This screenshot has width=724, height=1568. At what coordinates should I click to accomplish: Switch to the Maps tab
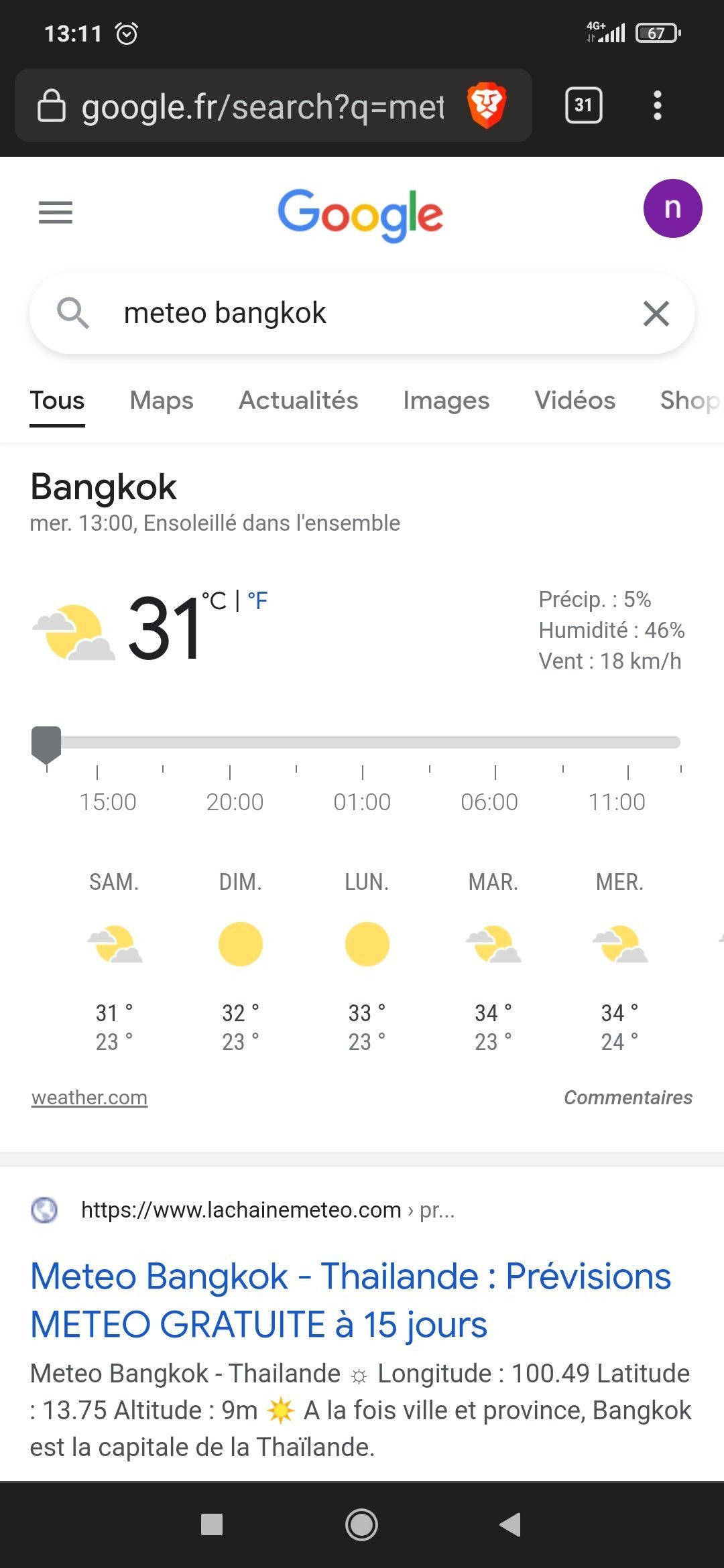pyautogui.click(x=162, y=400)
